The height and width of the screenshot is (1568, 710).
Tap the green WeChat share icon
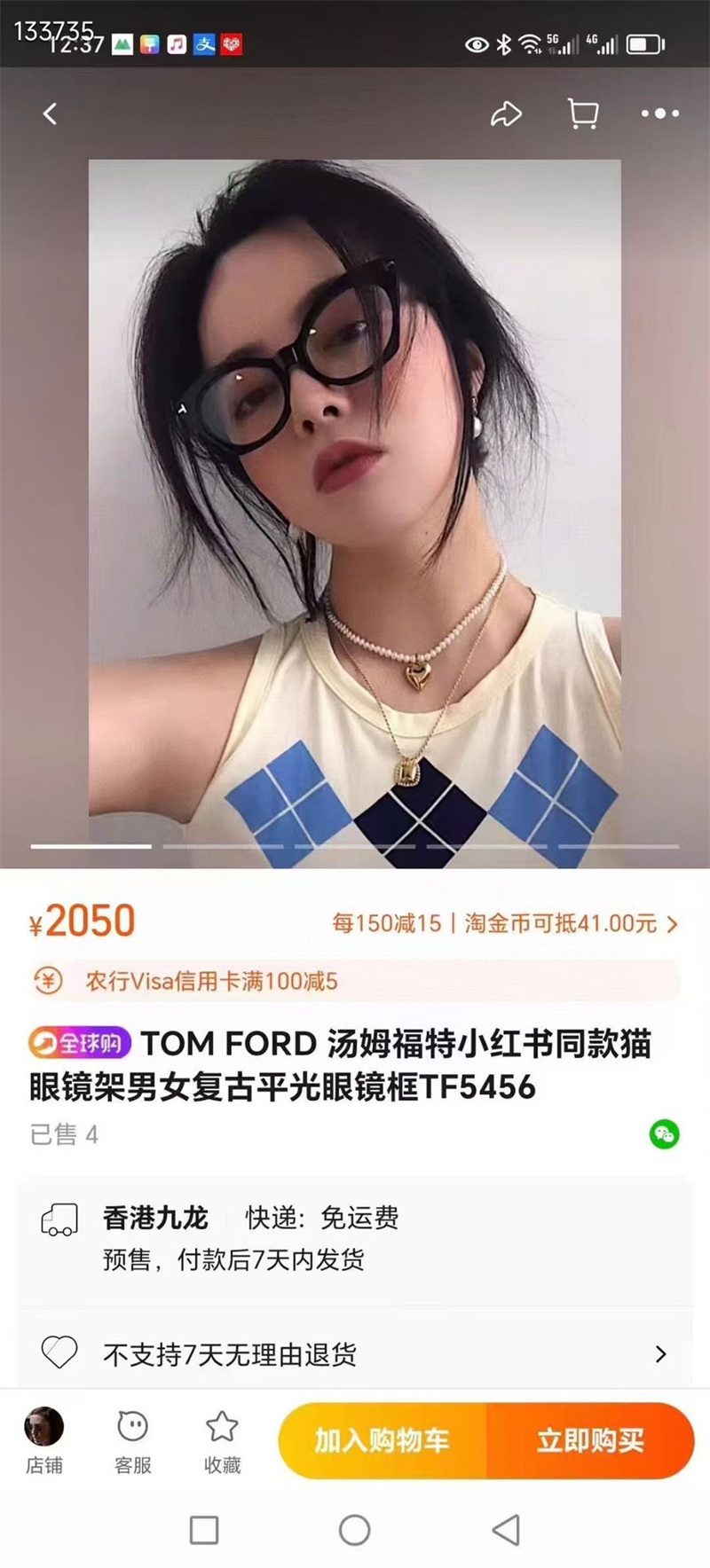pyautogui.click(x=664, y=1134)
